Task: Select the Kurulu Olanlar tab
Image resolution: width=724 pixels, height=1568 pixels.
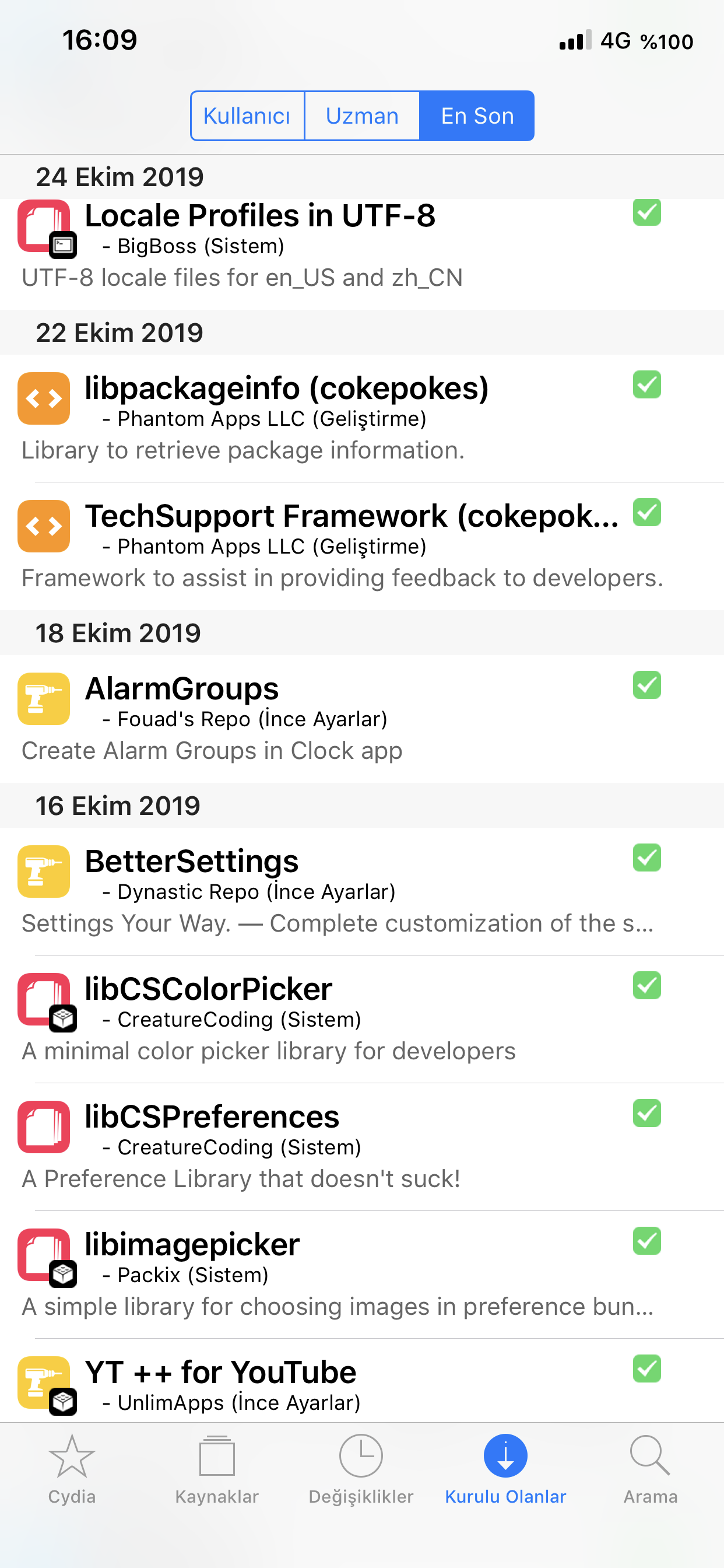Action: tap(505, 1468)
